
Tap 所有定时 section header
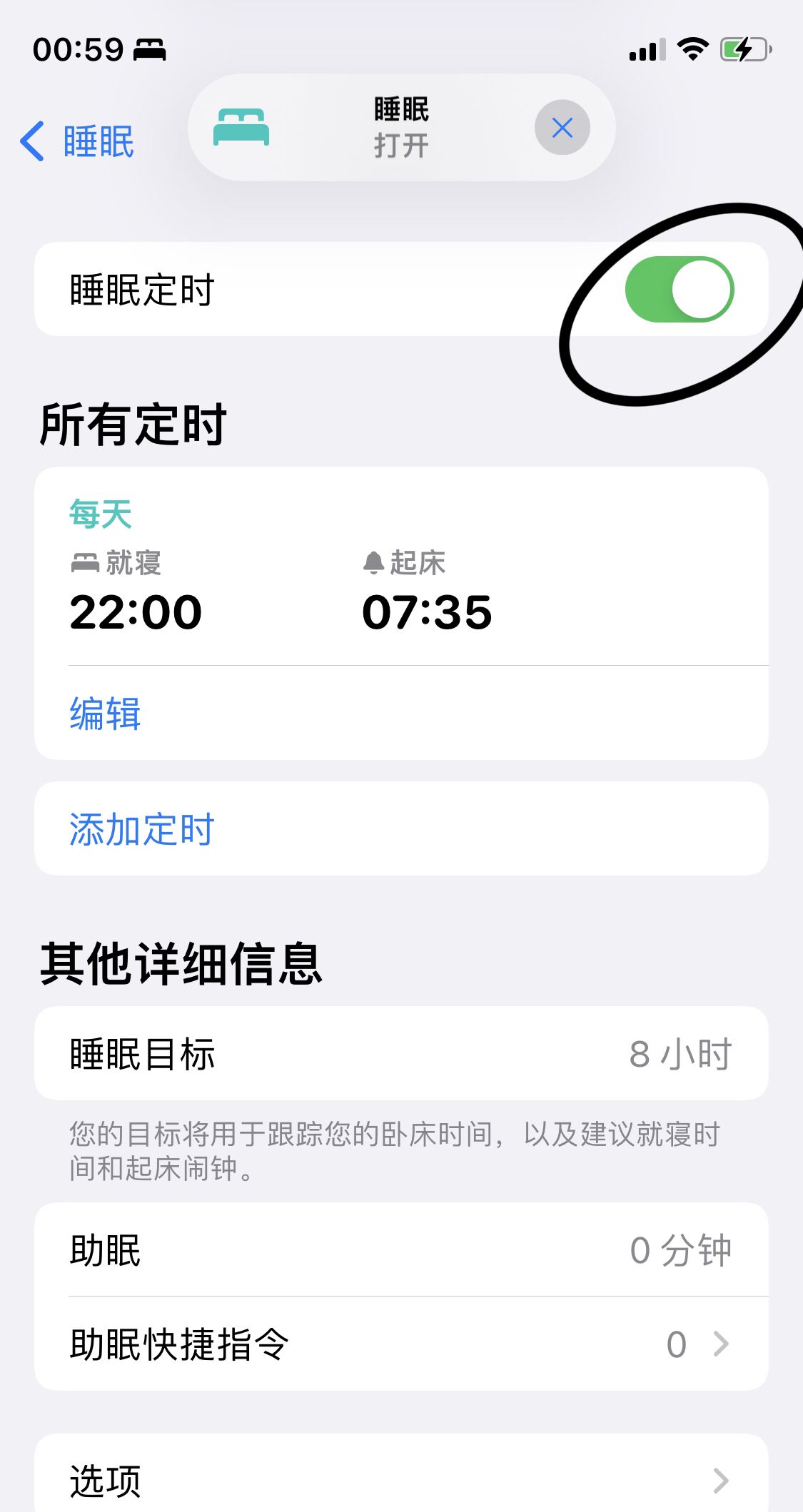coord(131,422)
